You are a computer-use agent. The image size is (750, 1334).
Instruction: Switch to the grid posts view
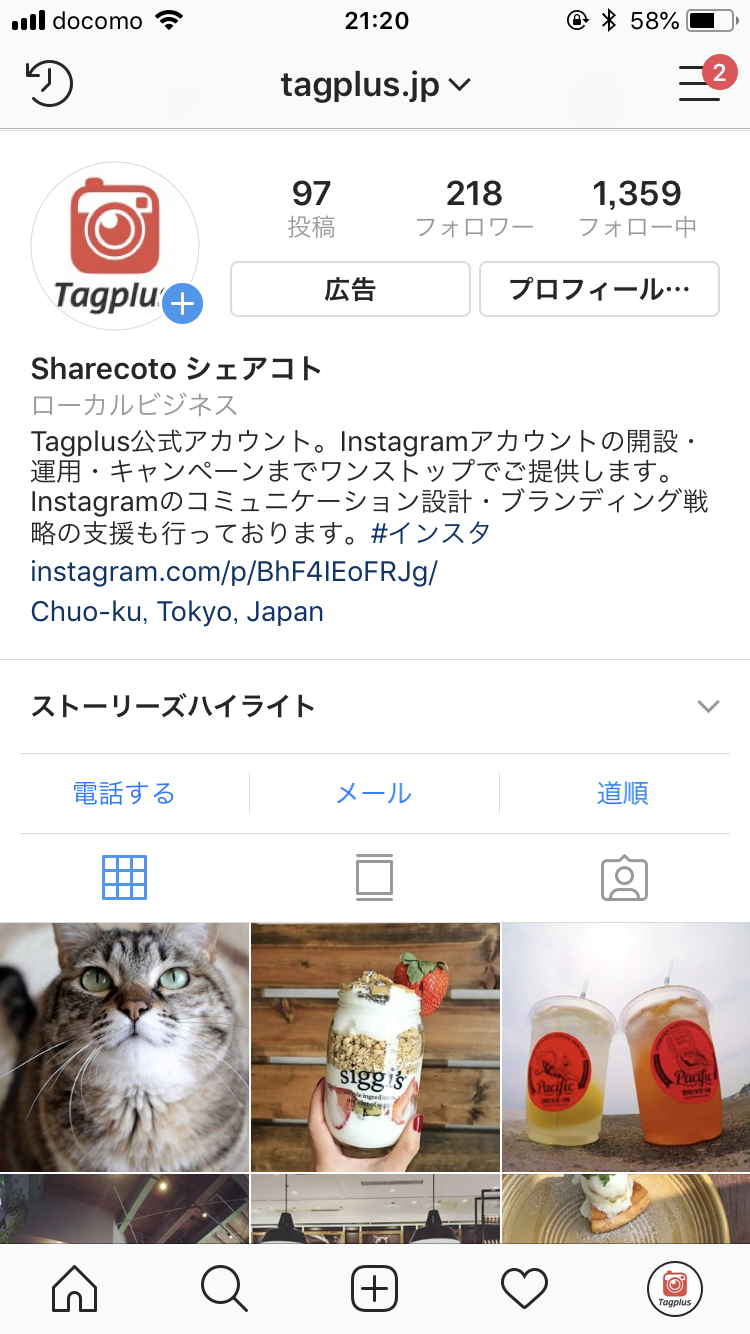[x=124, y=877]
